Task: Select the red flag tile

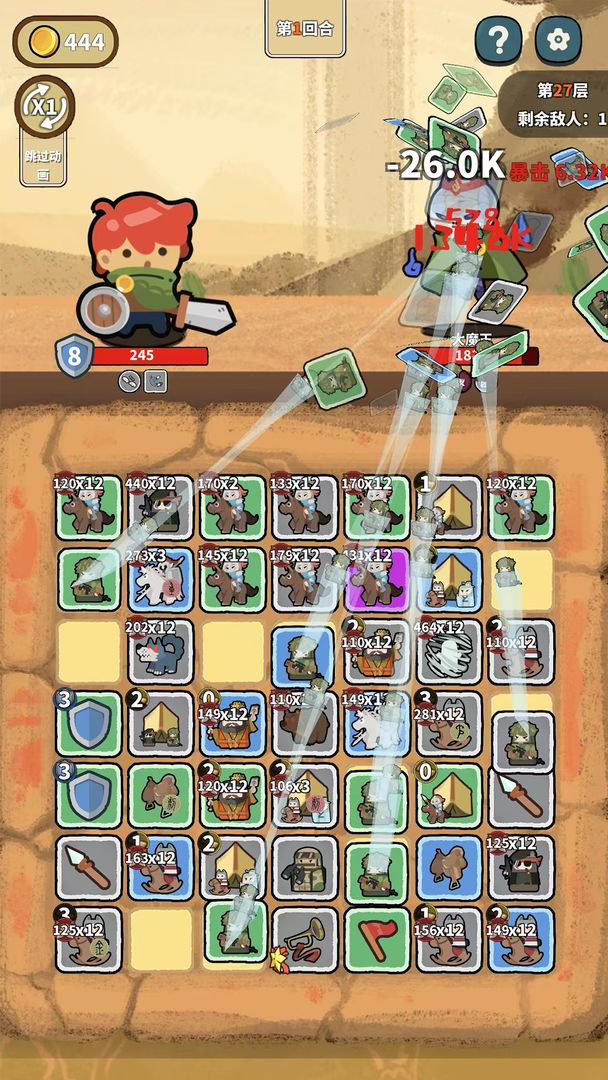Action: point(377,939)
